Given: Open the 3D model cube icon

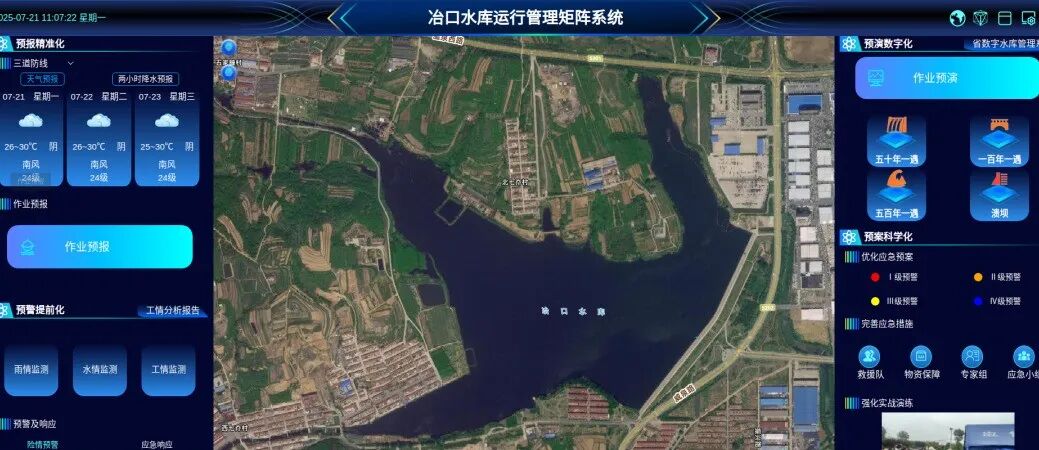Looking at the screenshot, I should 981,18.
